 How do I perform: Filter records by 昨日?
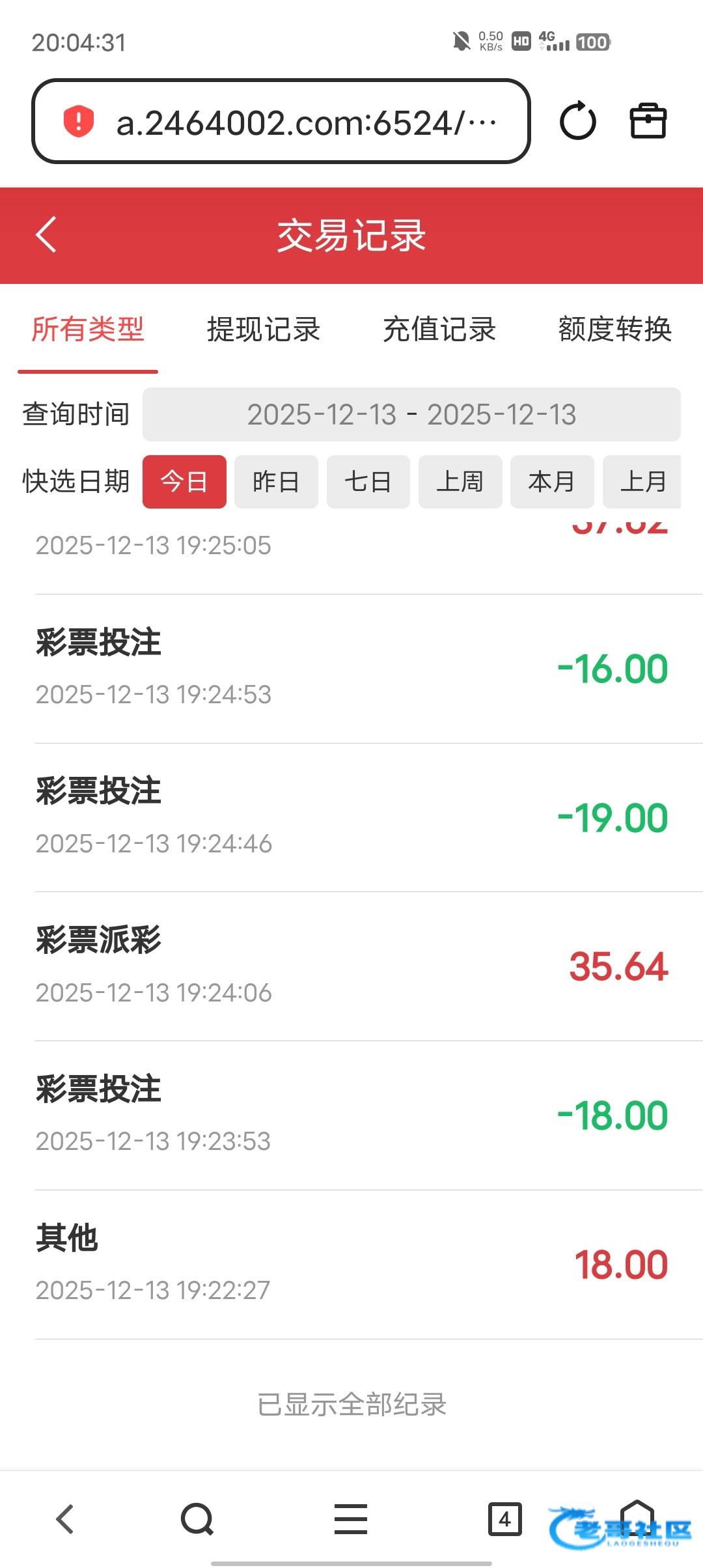(276, 482)
